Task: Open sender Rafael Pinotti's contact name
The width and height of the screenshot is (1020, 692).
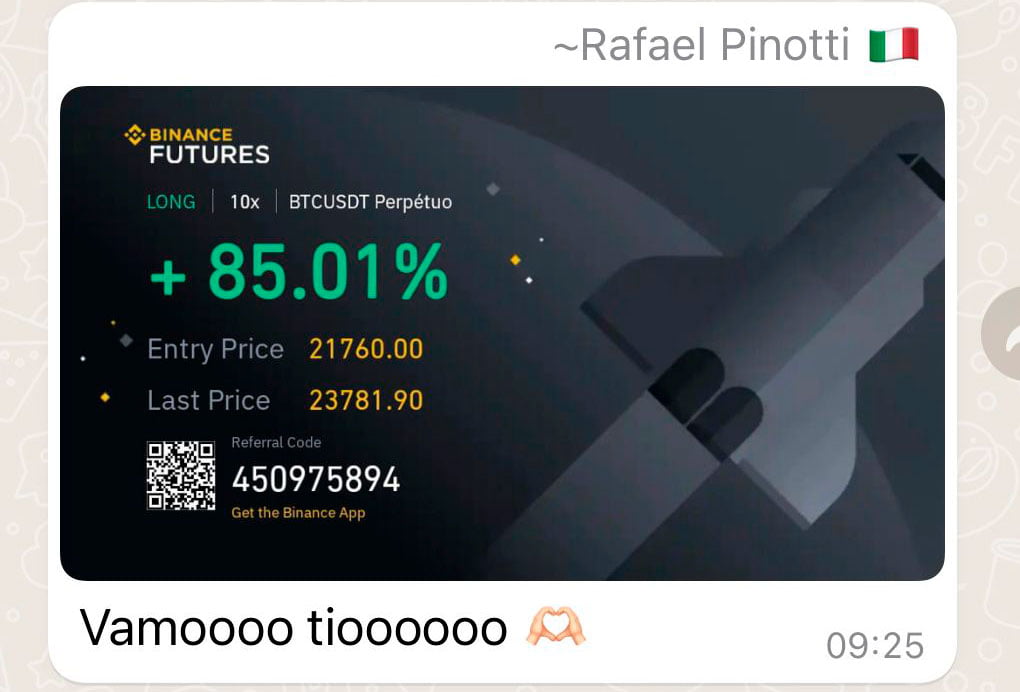Action: (x=714, y=45)
